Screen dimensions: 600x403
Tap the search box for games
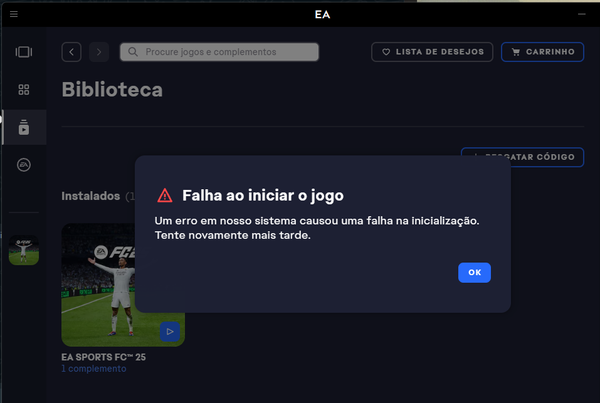click(x=219, y=51)
